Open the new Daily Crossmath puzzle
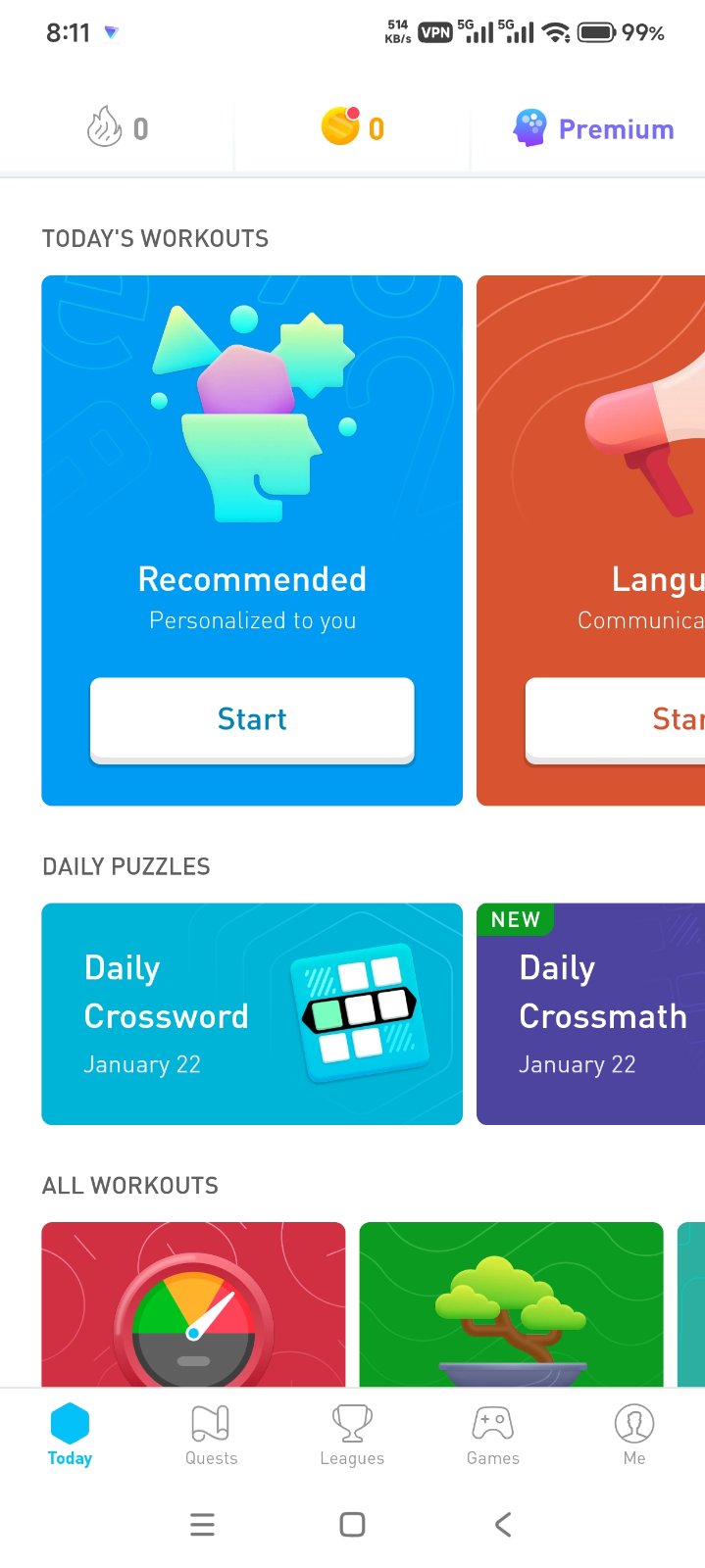 point(590,1013)
